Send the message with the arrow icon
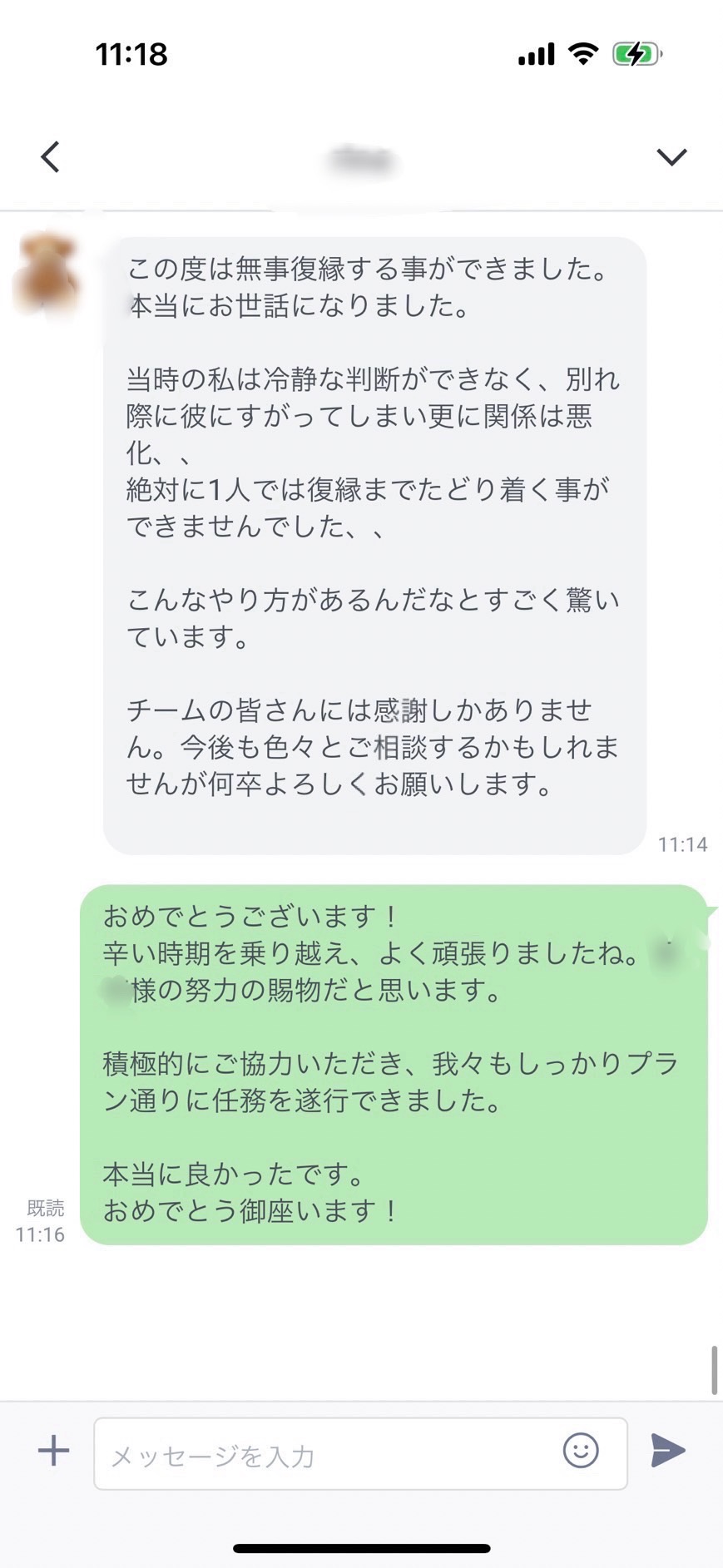The height and width of the screenshot is (1568, 723). [668, 1451]
